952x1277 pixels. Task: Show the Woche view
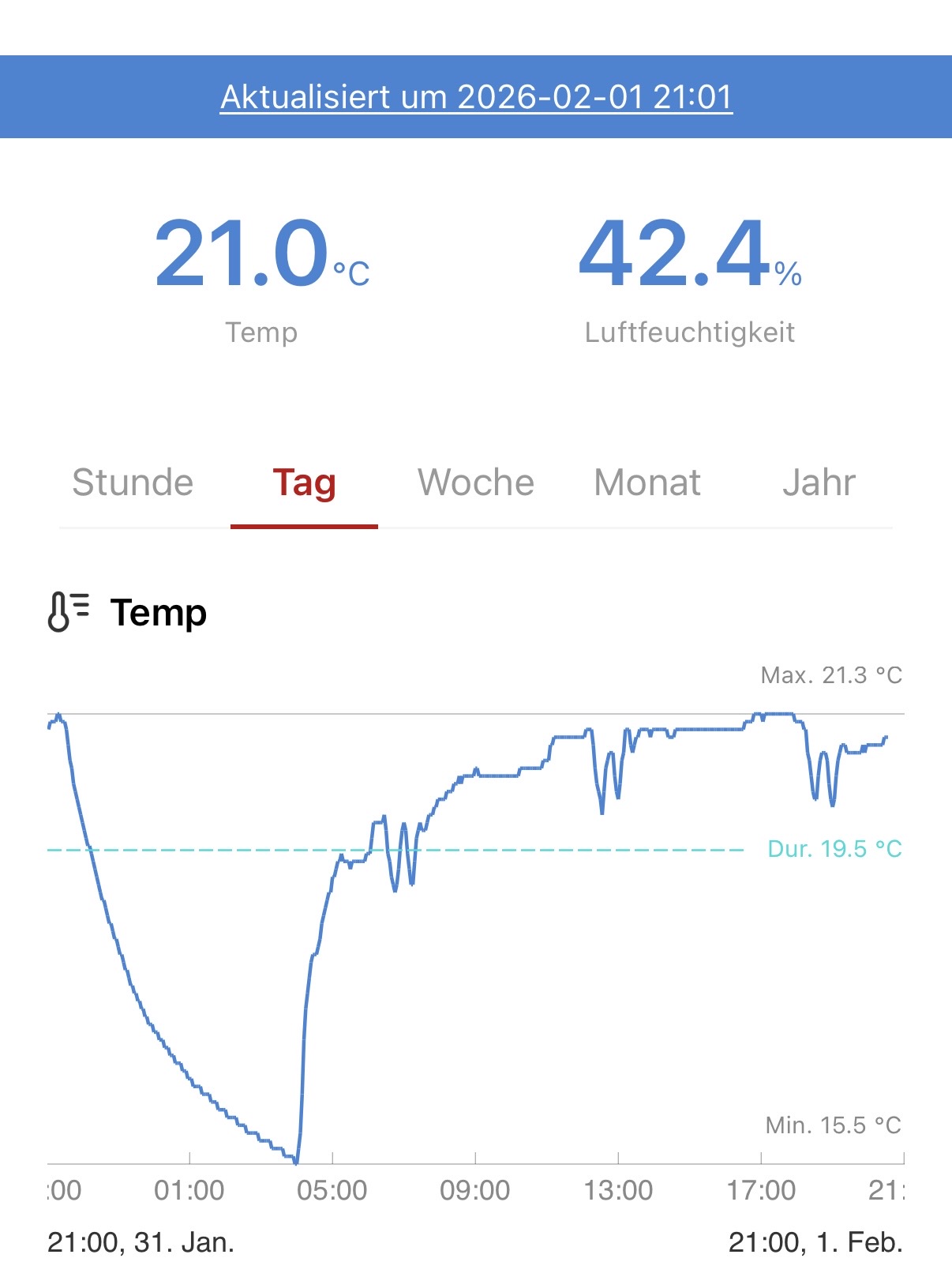(475, 483)
